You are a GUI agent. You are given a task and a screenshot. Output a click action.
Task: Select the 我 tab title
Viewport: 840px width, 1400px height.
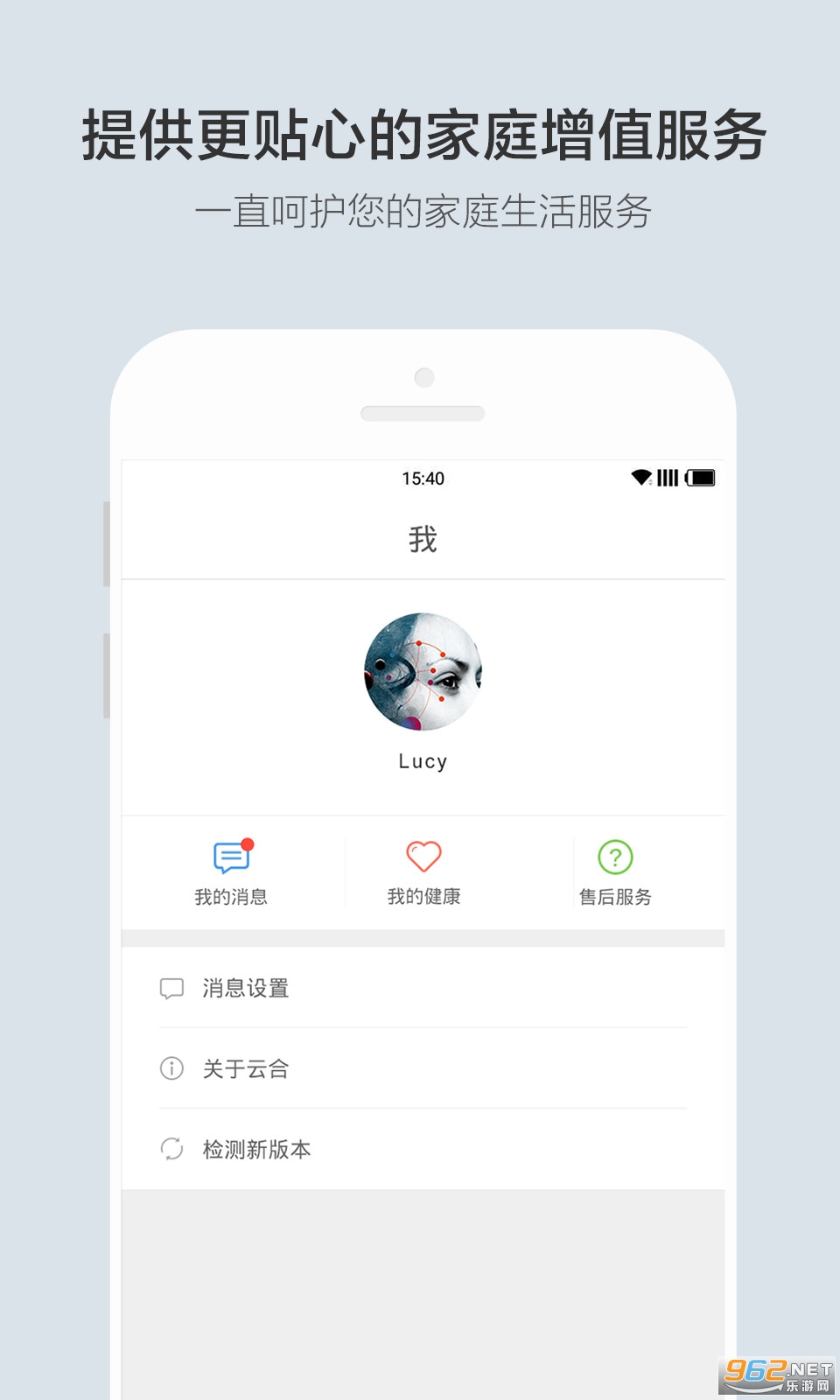(x=423, y=539)
